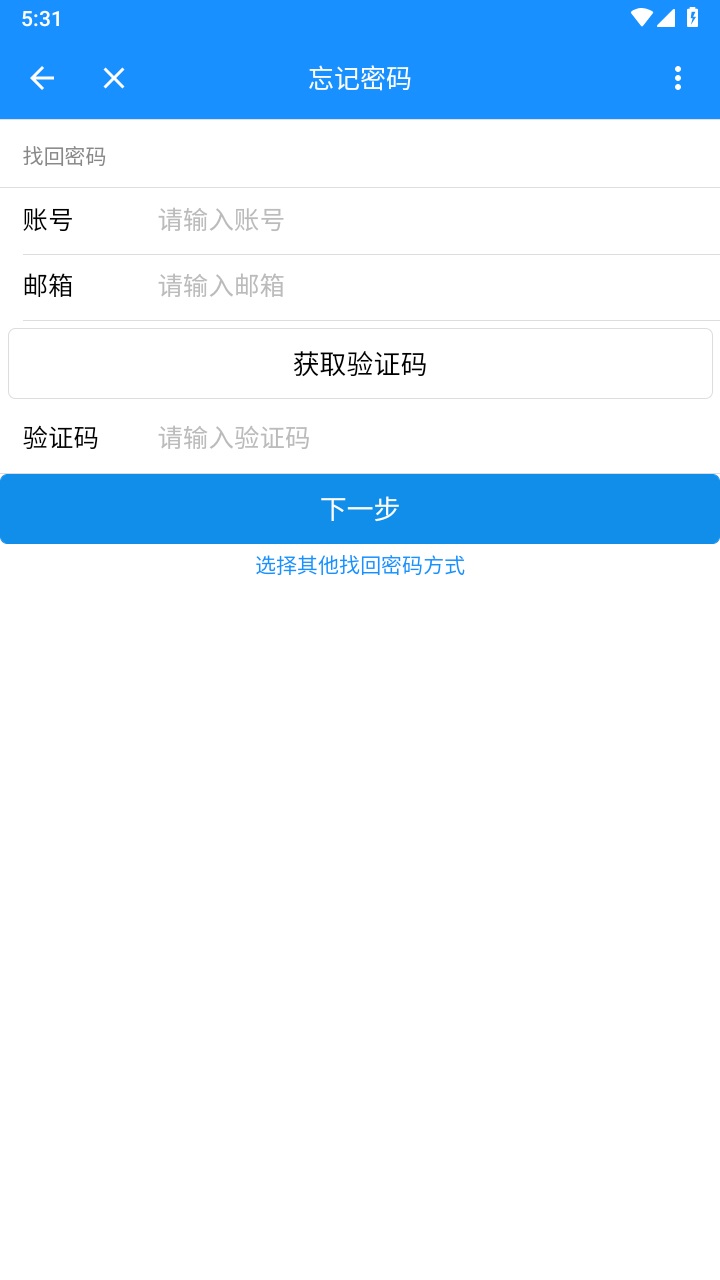Select the 请输入账号 placeholder text

(x=219, y=221)
